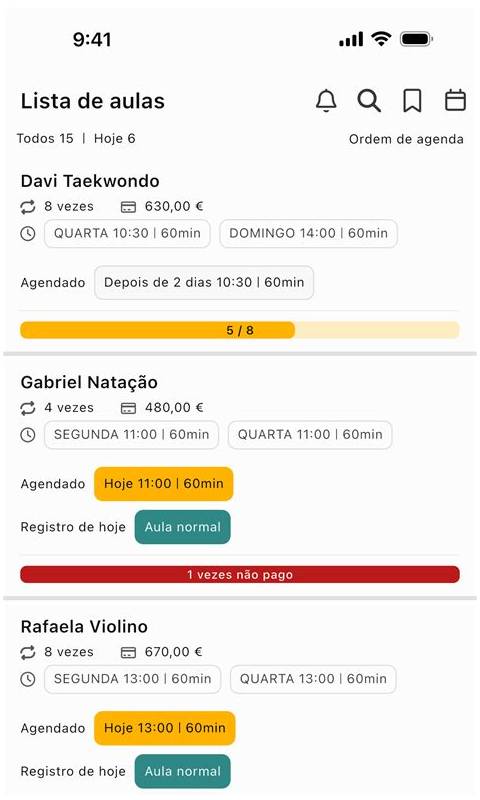Switch to the Todos 15 filter
This screenshot has height=800, width=480.
(45, 138)
